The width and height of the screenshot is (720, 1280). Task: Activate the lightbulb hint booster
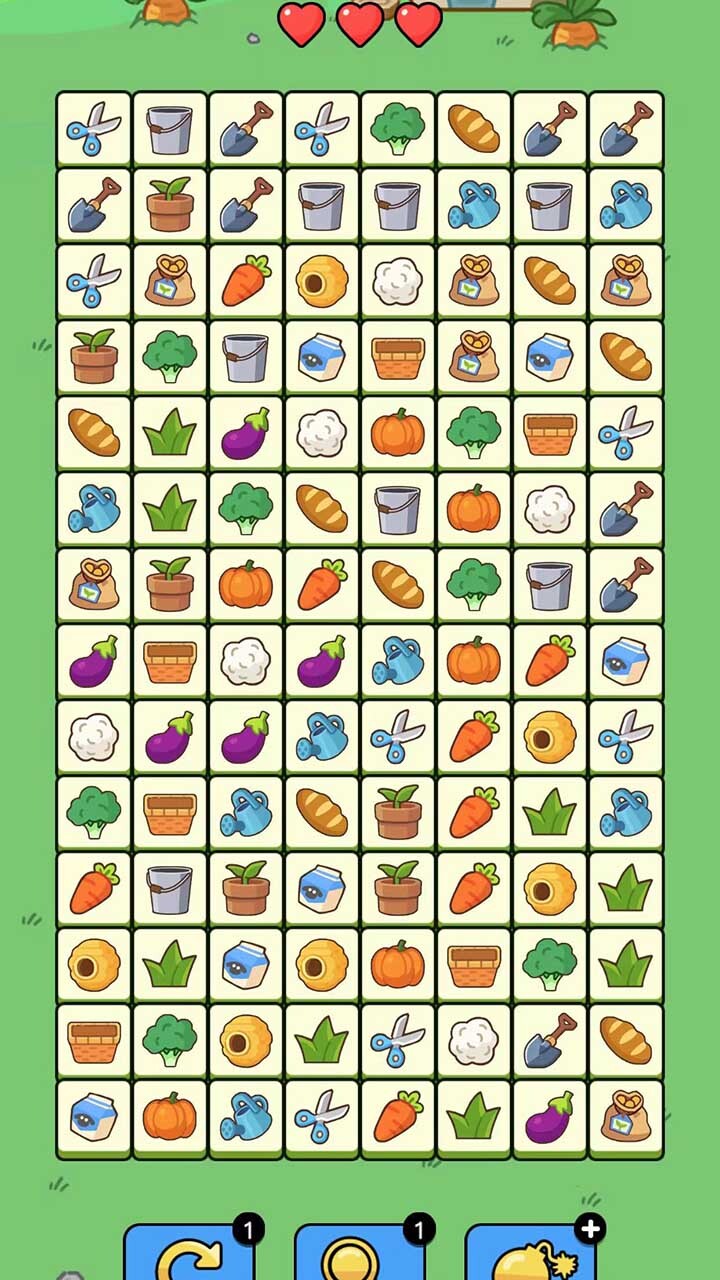(359, 1255)
